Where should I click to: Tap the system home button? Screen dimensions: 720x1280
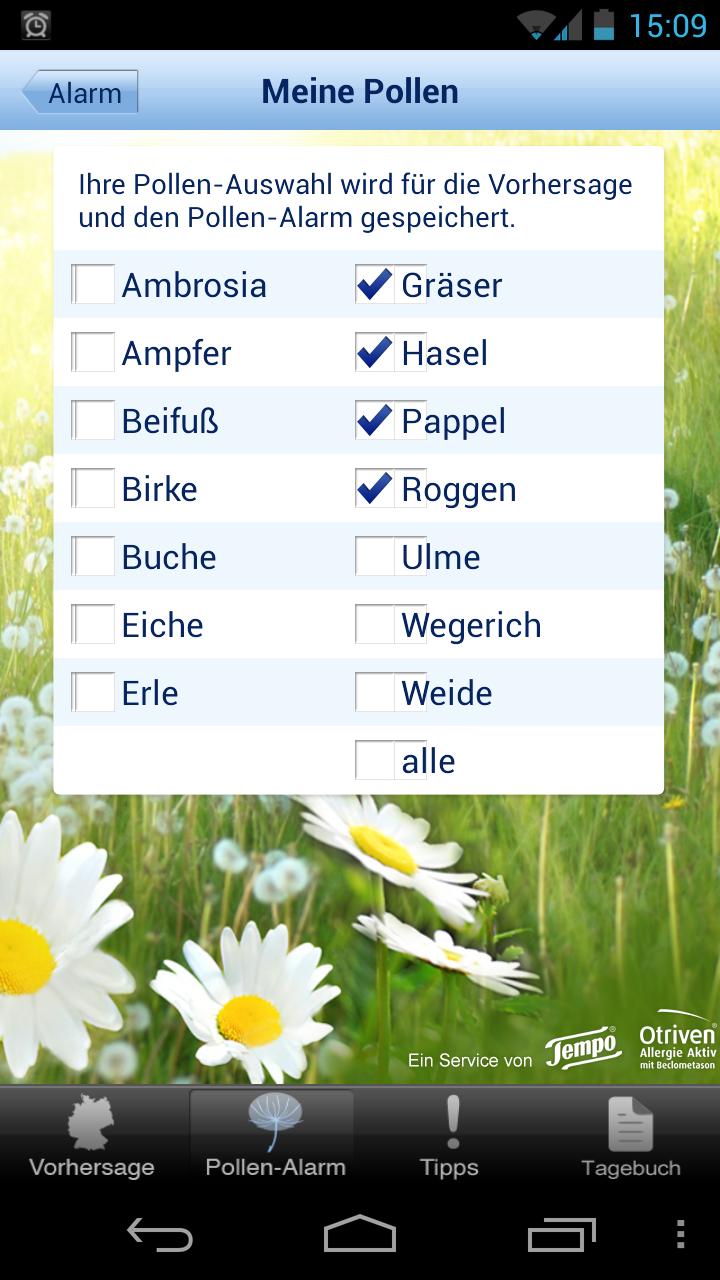click(360, 1234)
